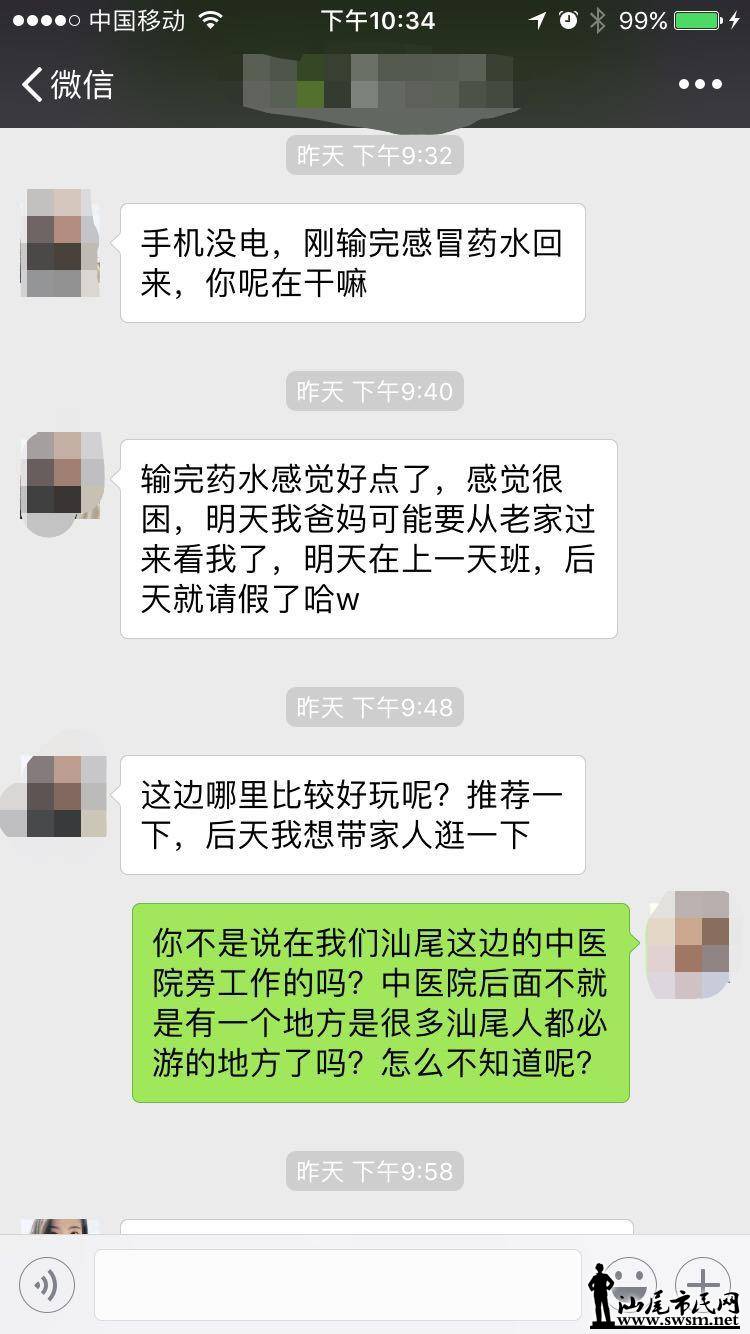Switch to voice message input
The width and height of the screenshot is (750, 1334).
click(46, 1283)
